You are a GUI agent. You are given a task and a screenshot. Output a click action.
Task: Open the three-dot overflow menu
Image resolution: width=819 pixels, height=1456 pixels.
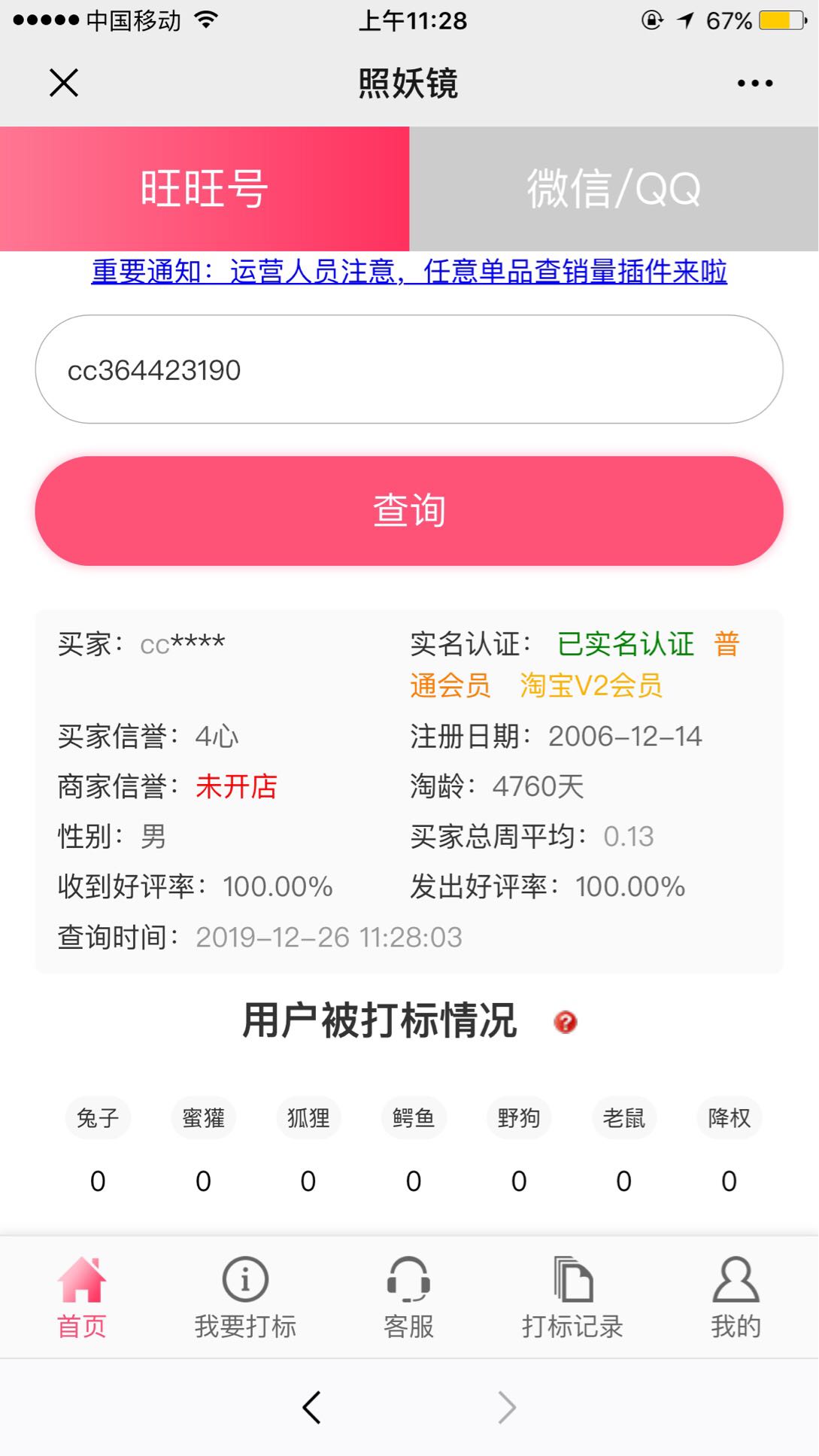point(755,84)
